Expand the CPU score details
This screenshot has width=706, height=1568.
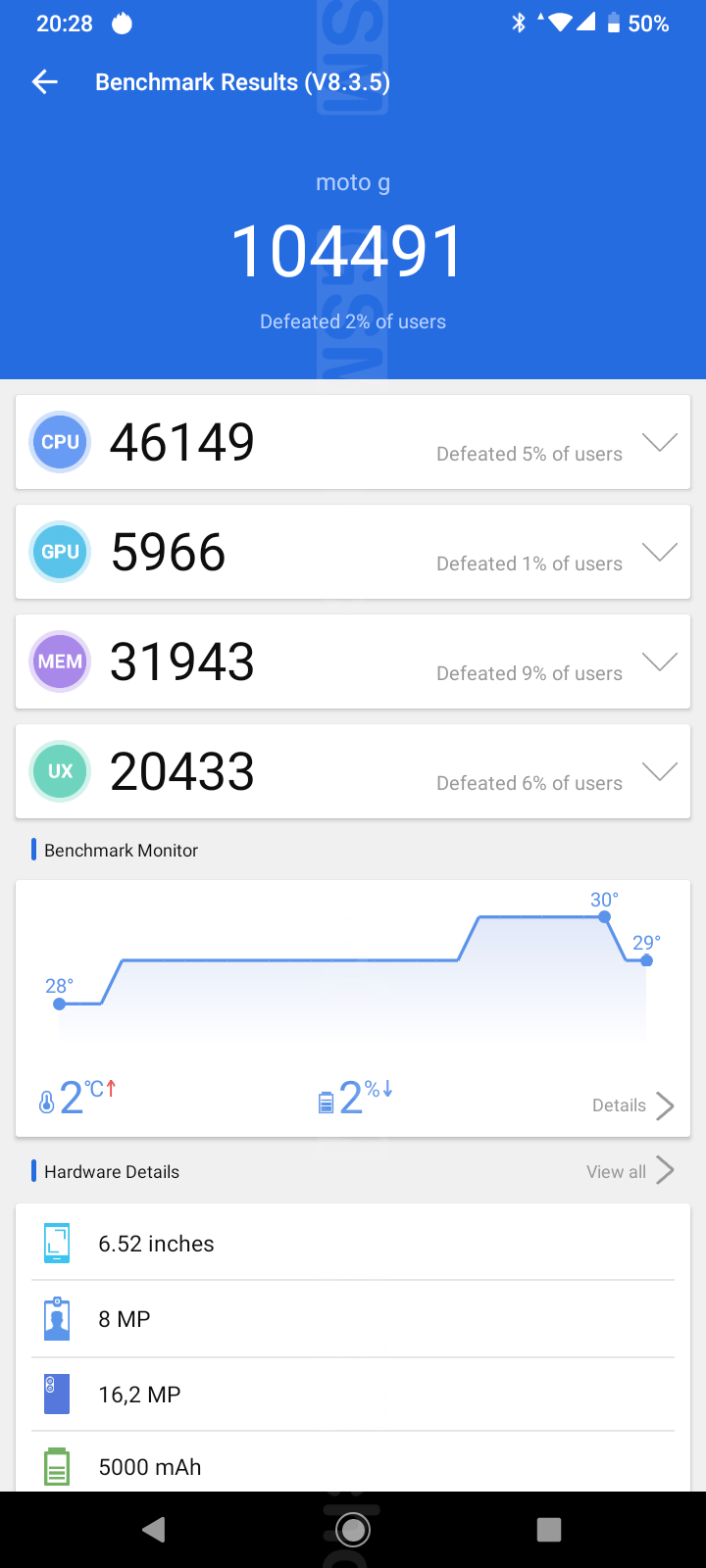point(660,443)
